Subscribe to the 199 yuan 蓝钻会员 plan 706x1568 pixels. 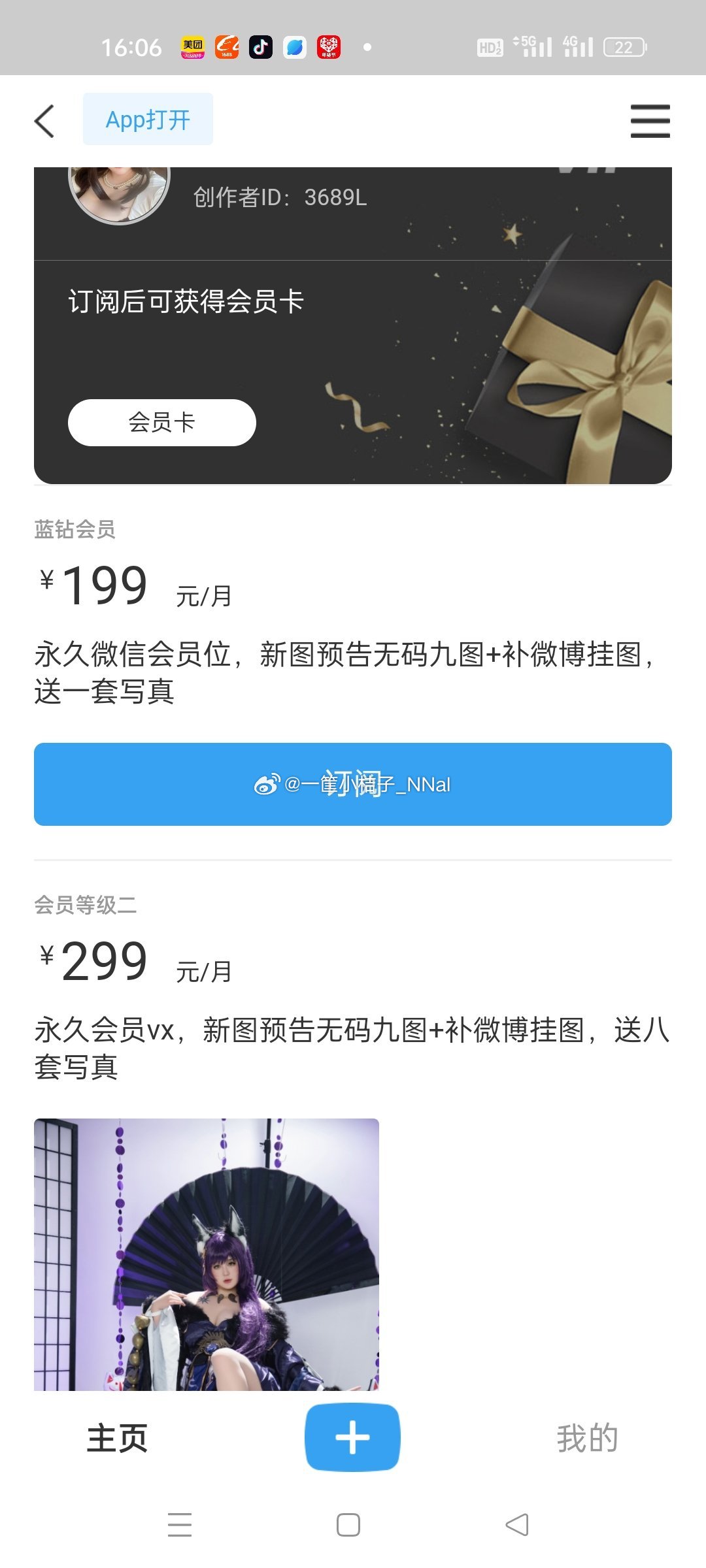pyautogui.click(x=353, y=784)
